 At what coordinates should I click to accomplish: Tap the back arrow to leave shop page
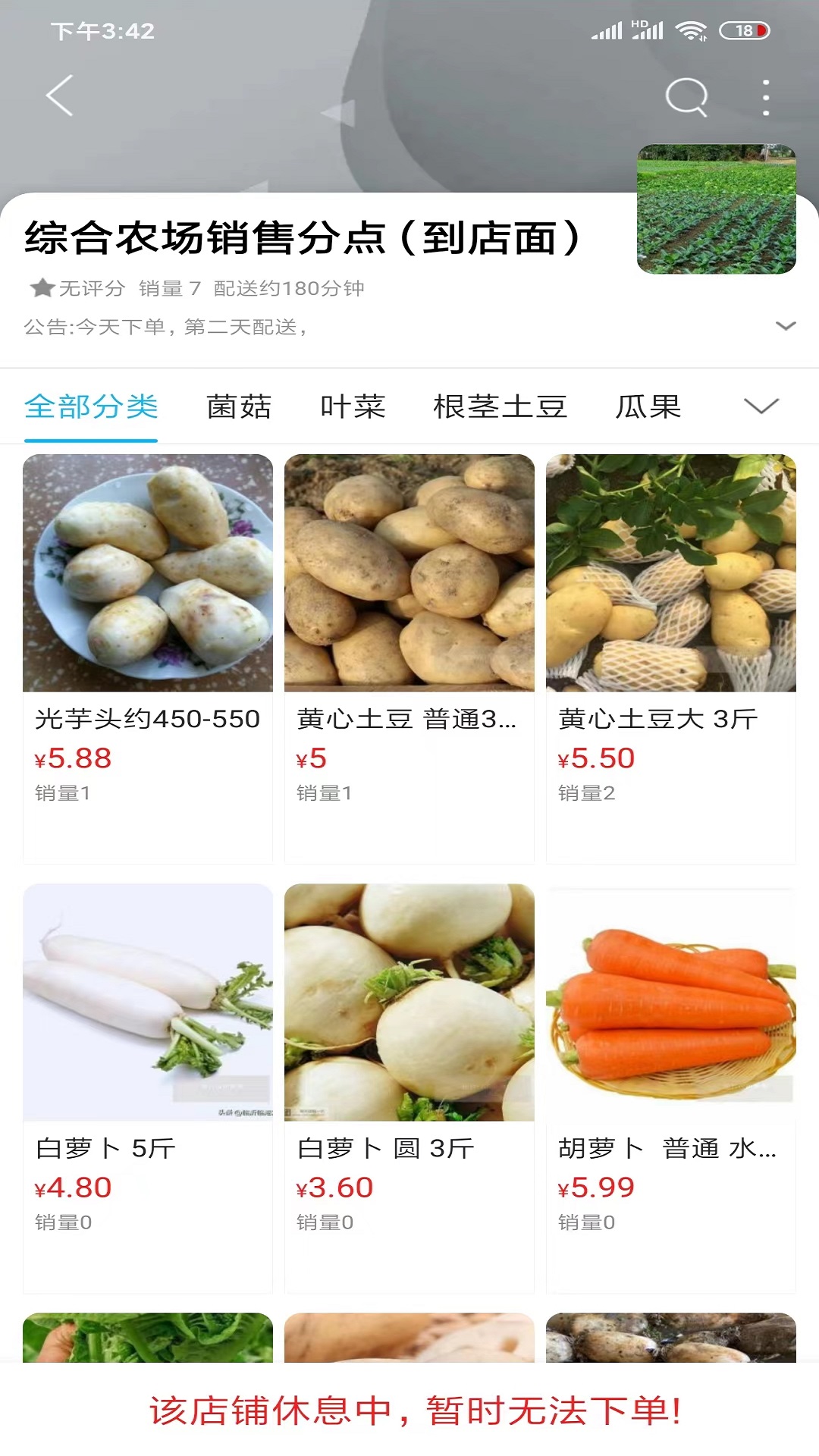[59, 96]
